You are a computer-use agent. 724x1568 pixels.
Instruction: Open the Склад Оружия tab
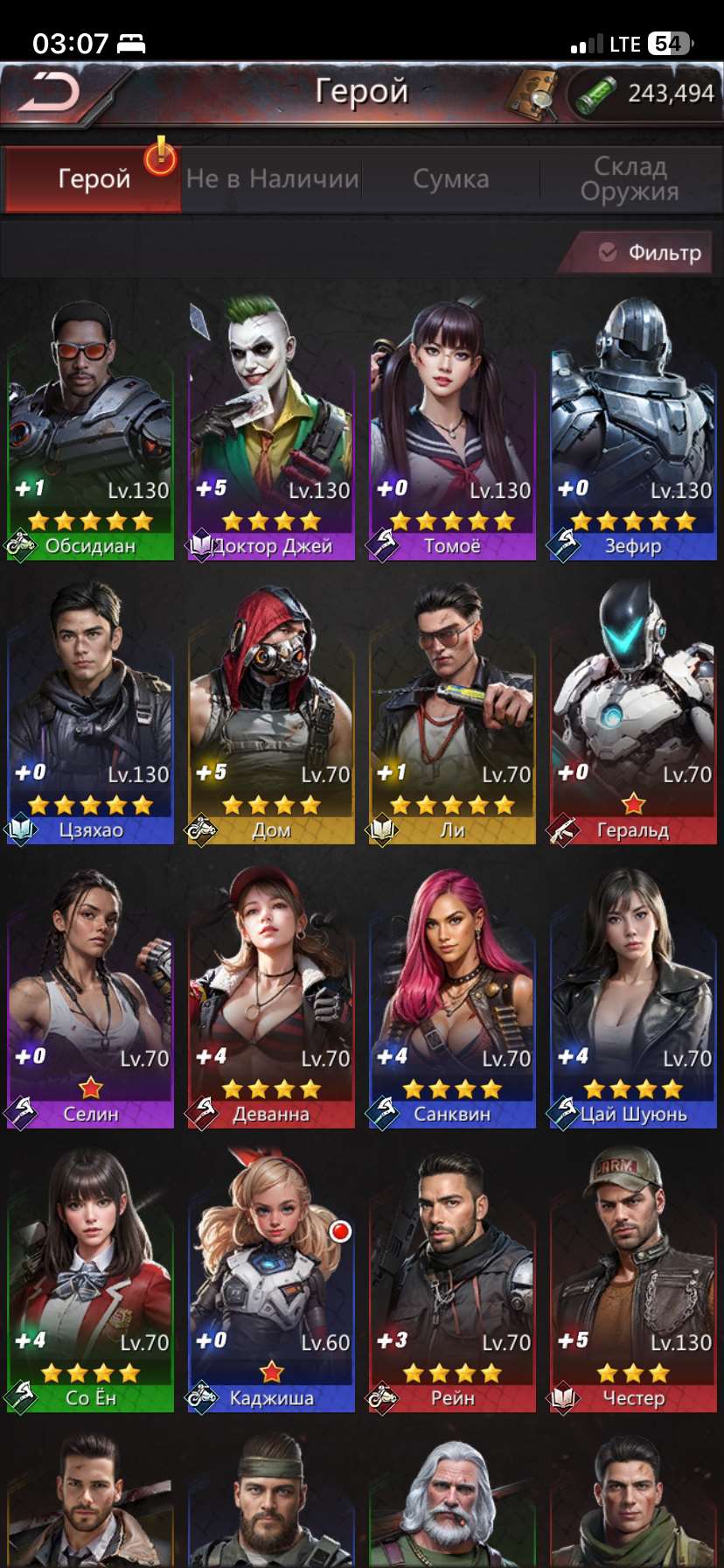tap(630, 179)
